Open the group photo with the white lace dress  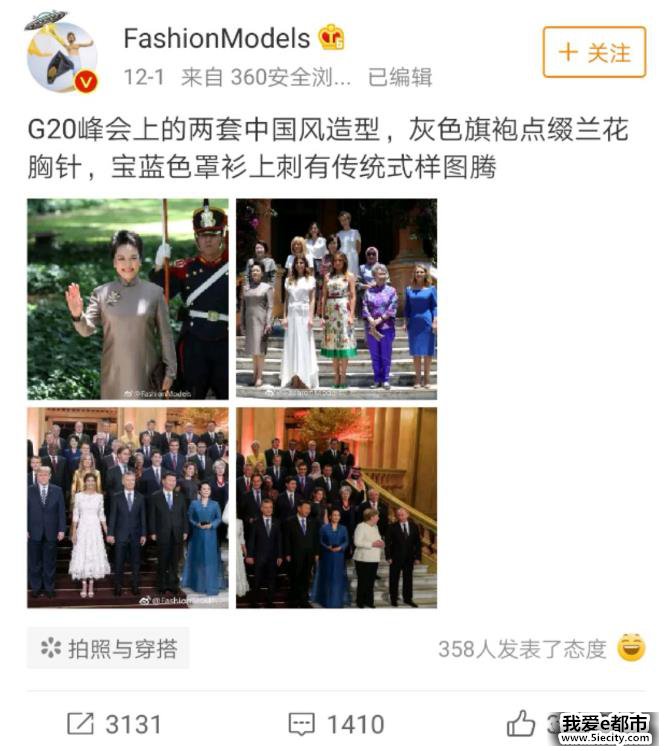(127, 507)
